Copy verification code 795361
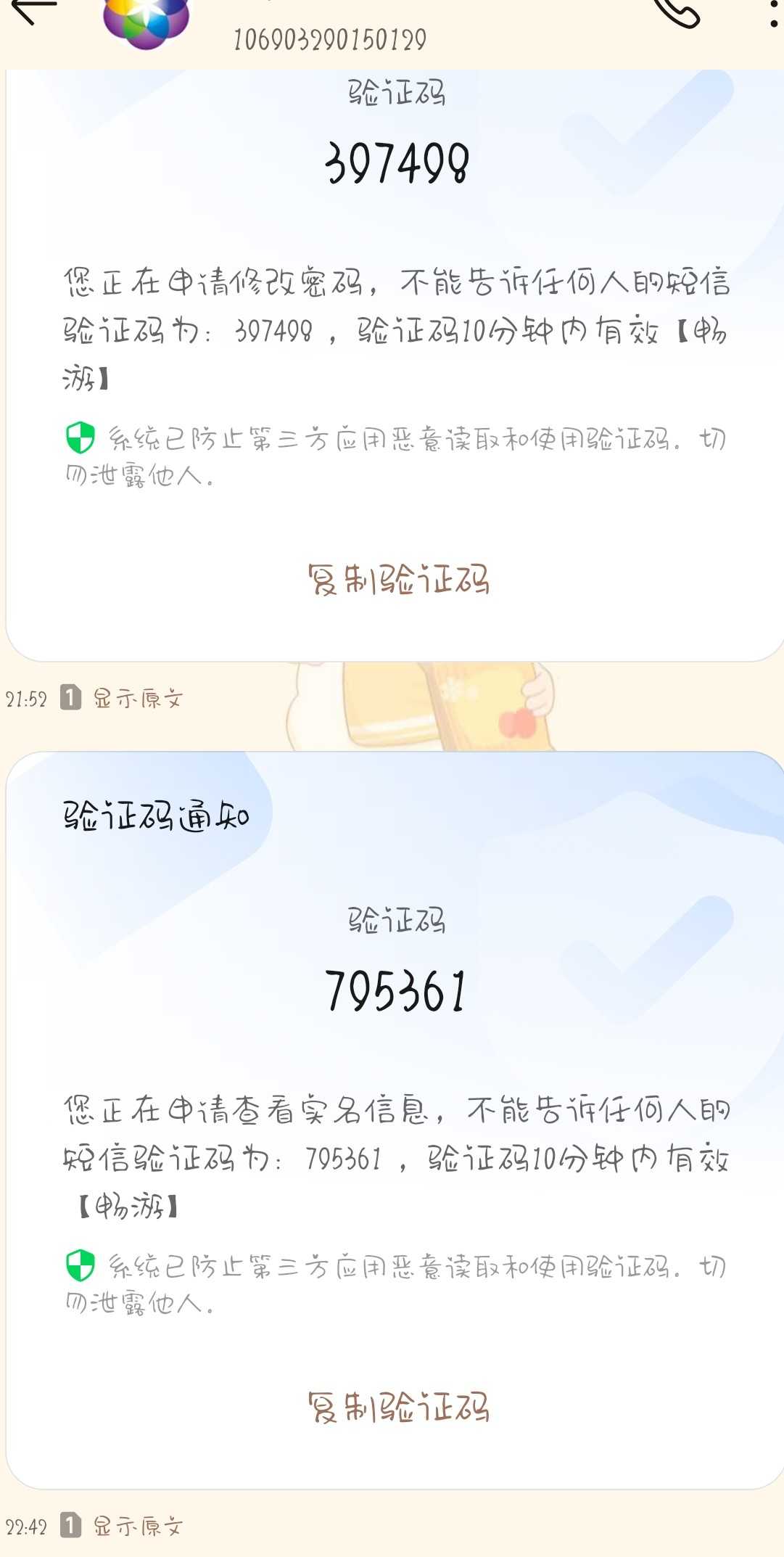The width and height of the screenshot is (784, 1557). tap(398, 1408)
